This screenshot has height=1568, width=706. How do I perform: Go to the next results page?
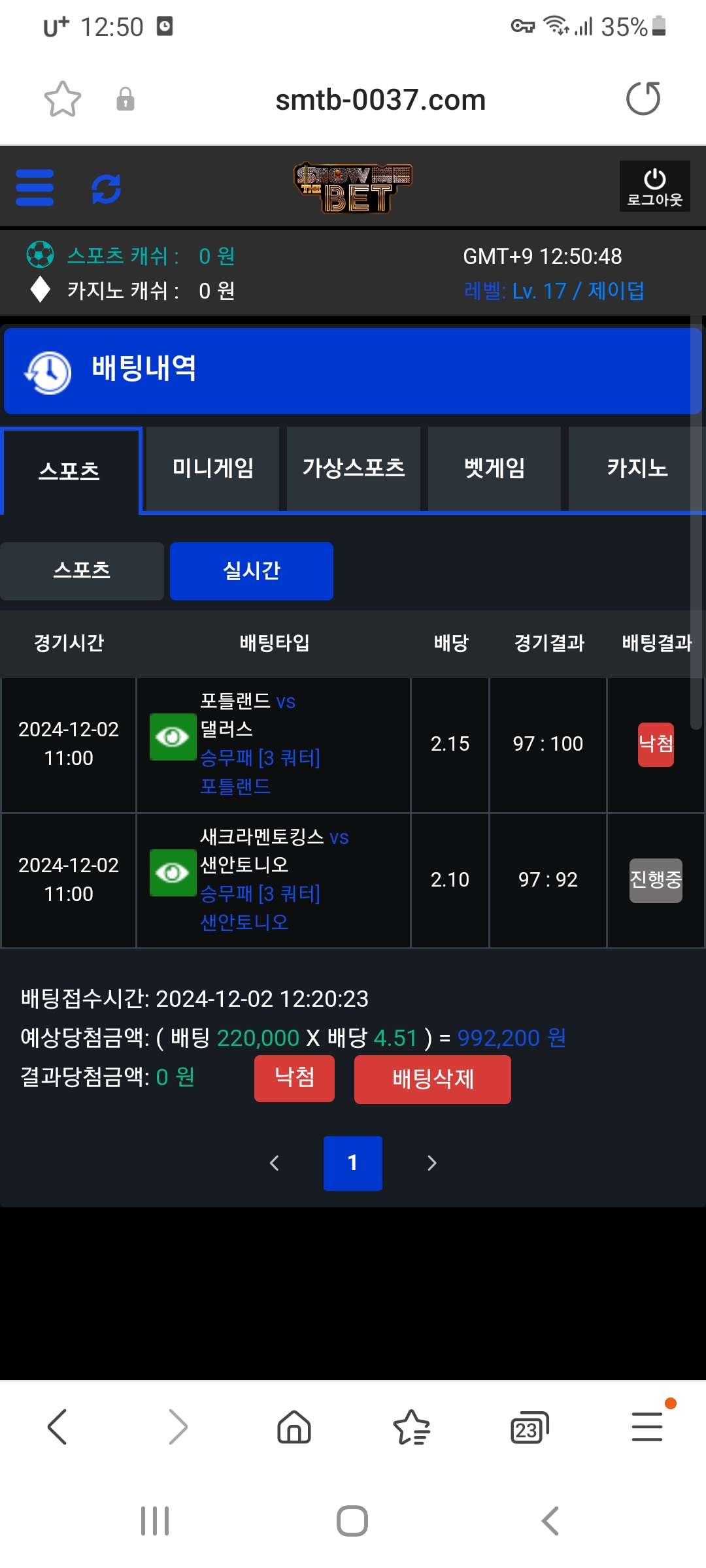(431, 1163)
